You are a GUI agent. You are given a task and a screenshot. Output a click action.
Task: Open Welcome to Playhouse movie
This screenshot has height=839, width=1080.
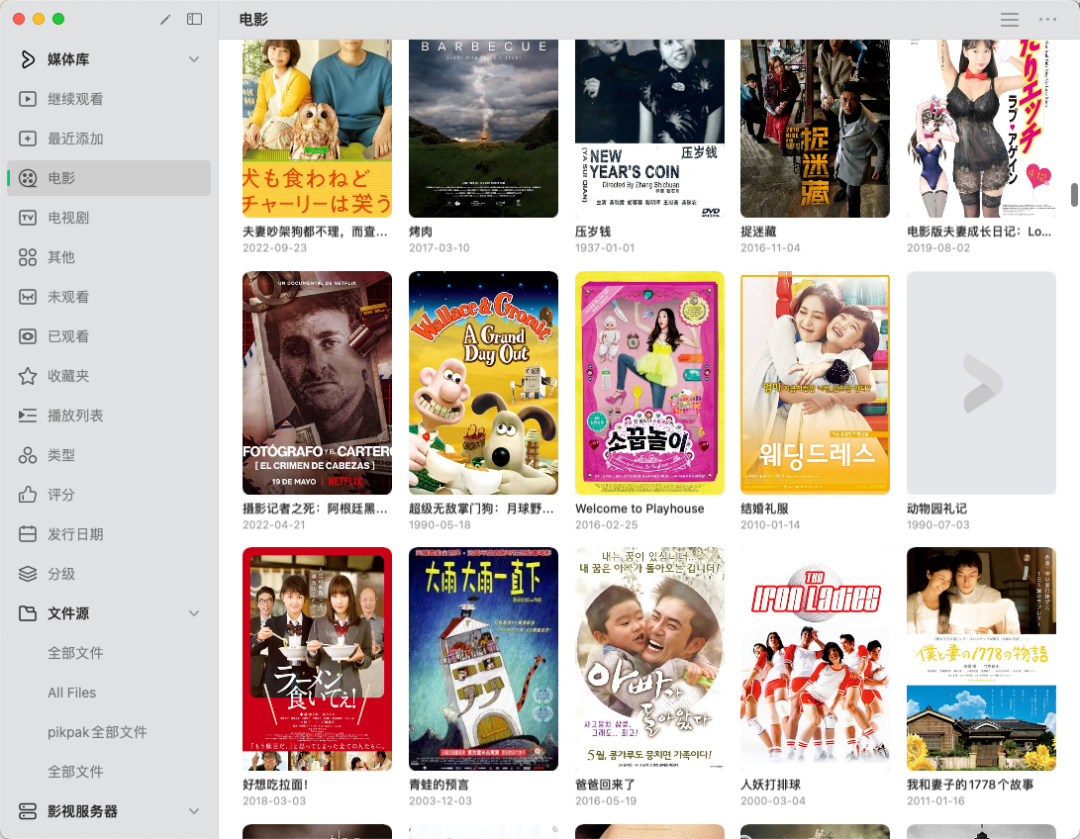[649, 382]
